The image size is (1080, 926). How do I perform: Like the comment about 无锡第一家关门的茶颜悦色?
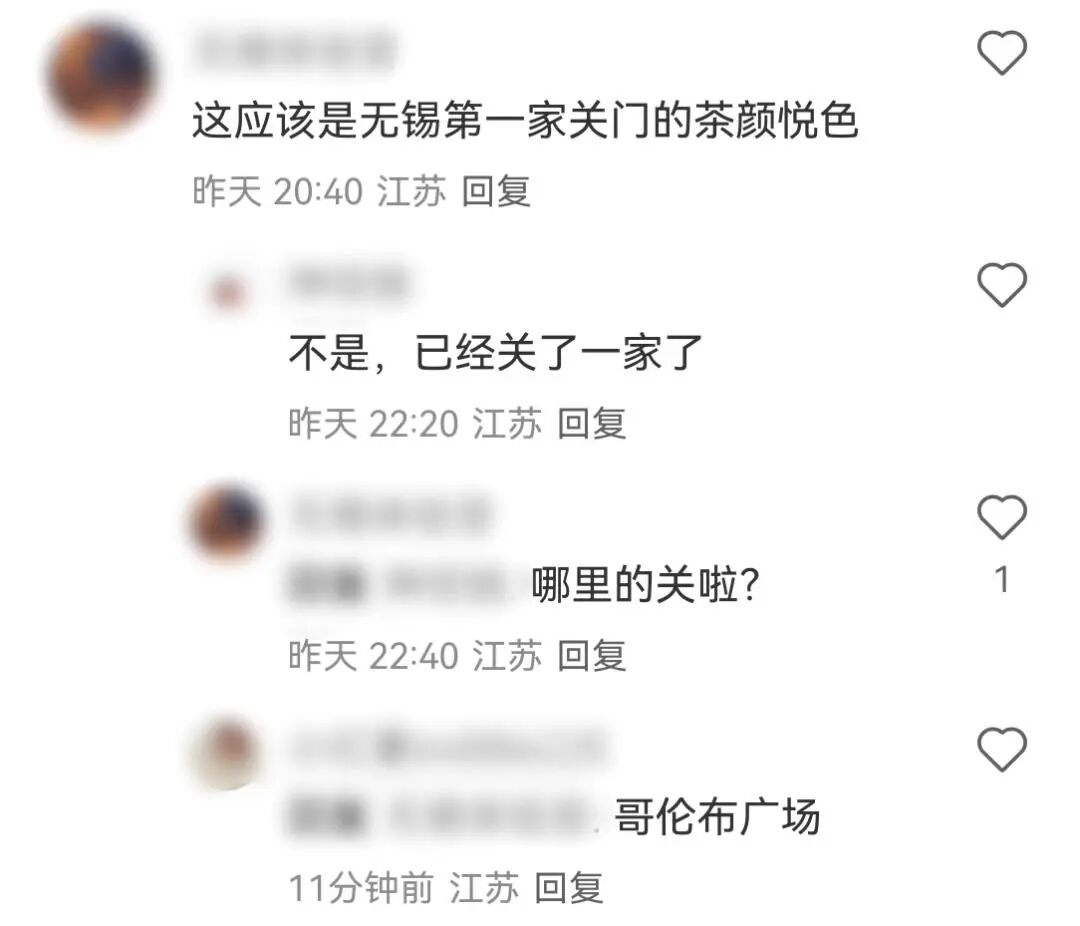click(x=1001, y=54)
